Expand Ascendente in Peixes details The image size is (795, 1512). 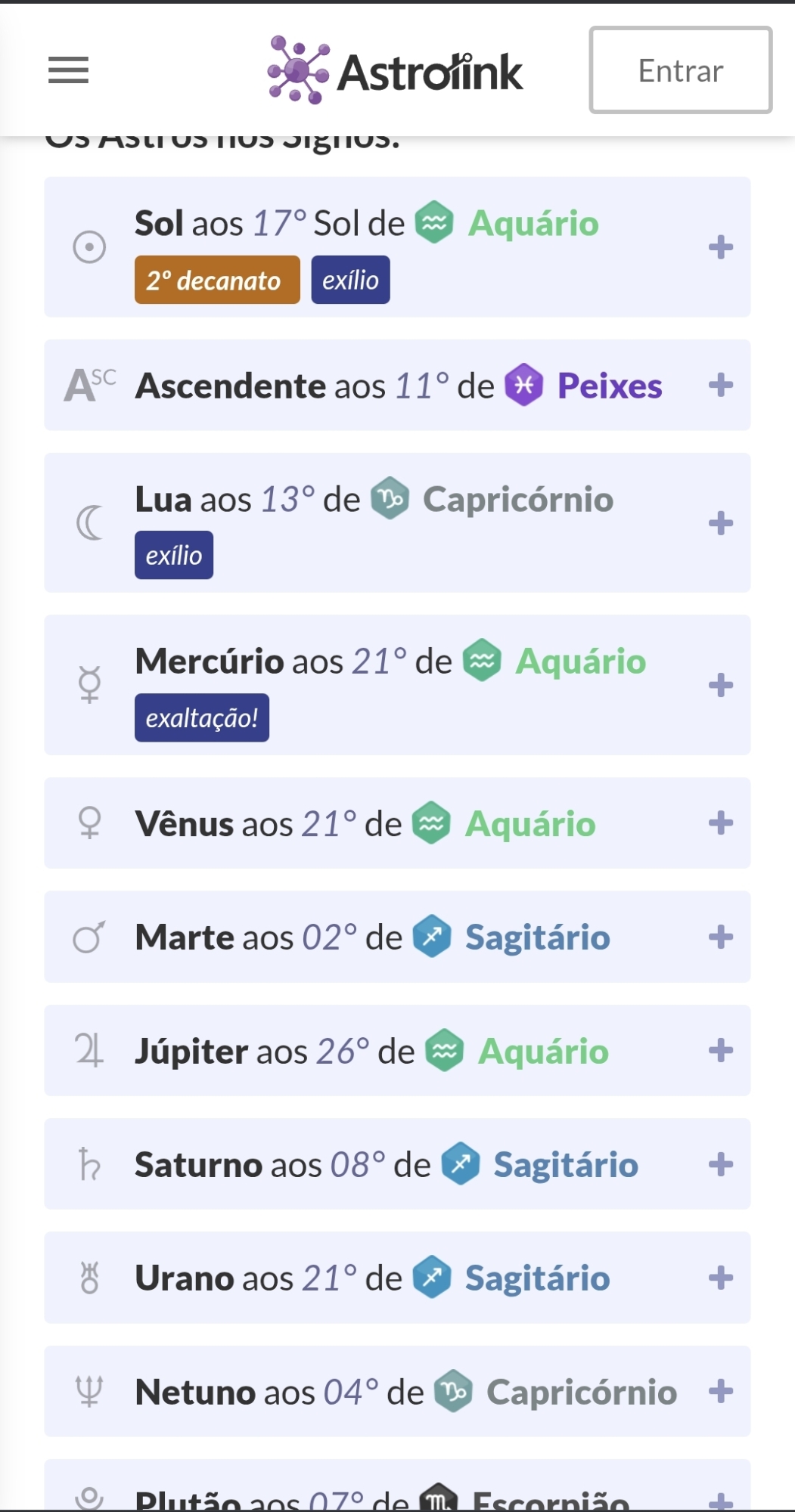tap(720, 385)
